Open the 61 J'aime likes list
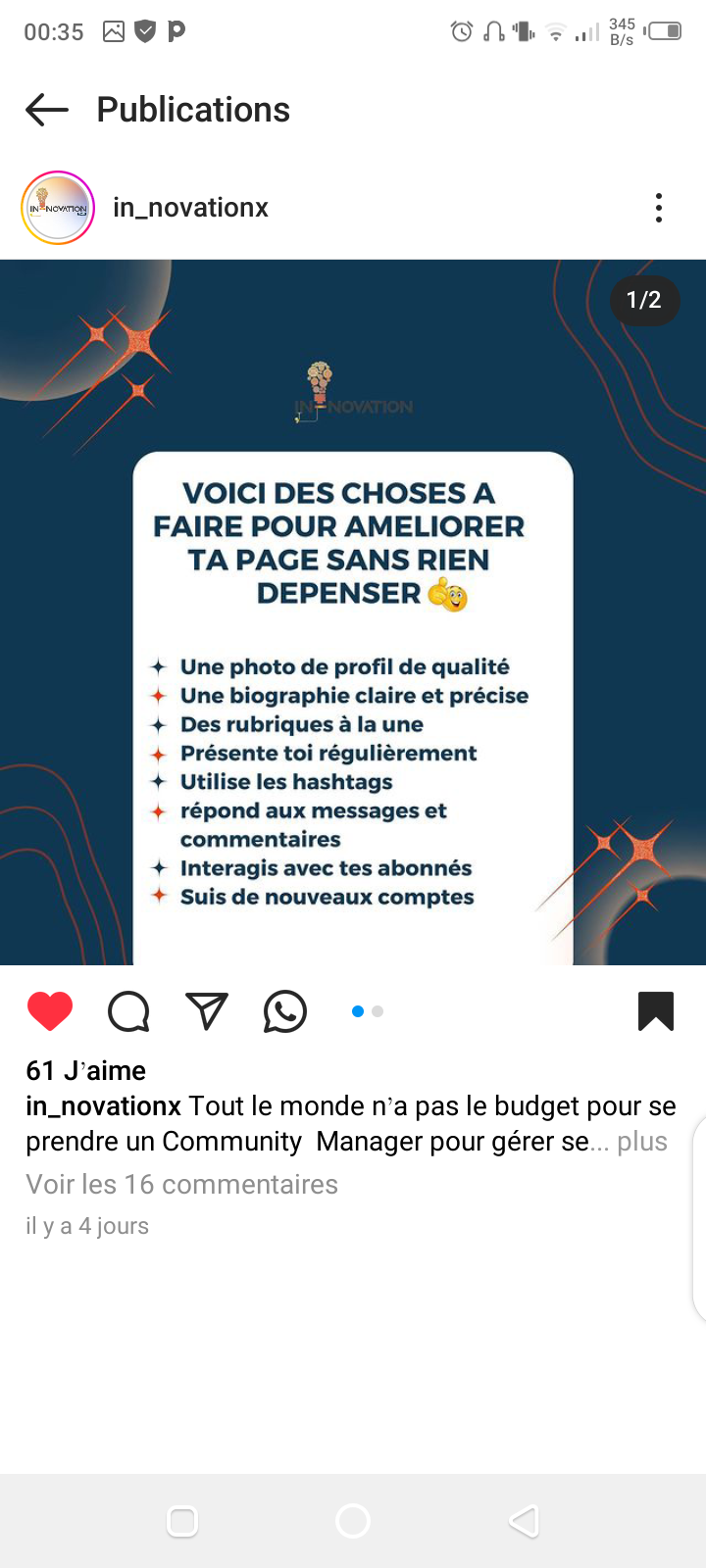This screenshot has width=706, height=1568. pos(86,1070)
